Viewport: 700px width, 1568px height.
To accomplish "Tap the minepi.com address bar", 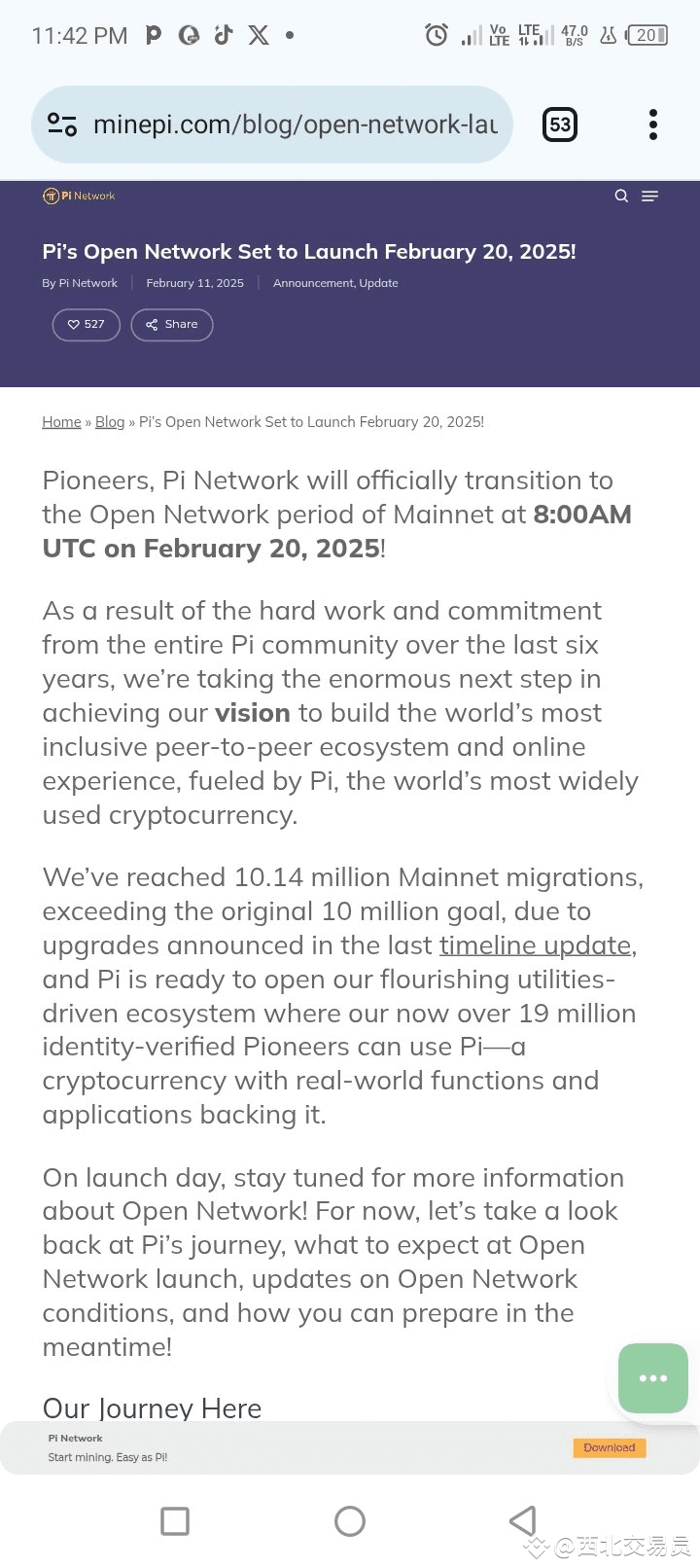I will pyautogui.click(x=292, y=124).
